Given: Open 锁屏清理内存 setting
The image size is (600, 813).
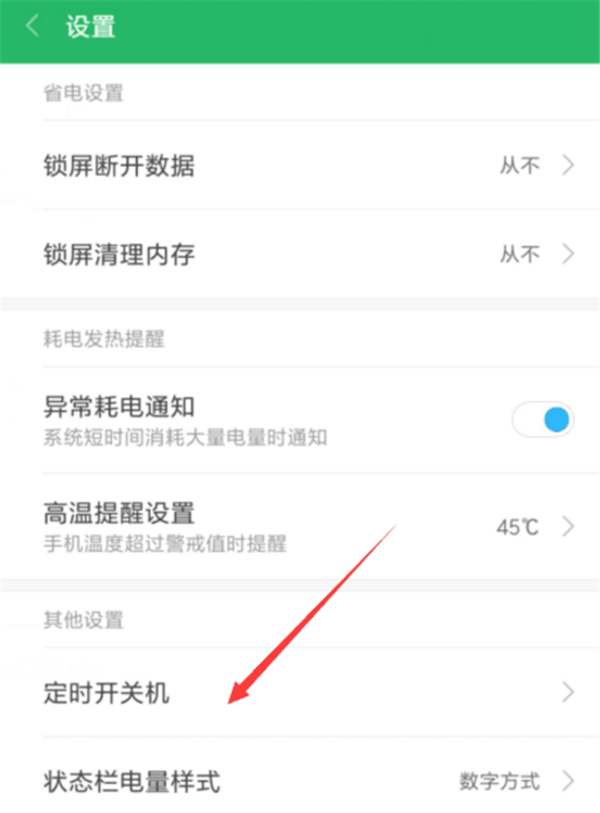Looking at the screenshot, I should tap(300, 254).
